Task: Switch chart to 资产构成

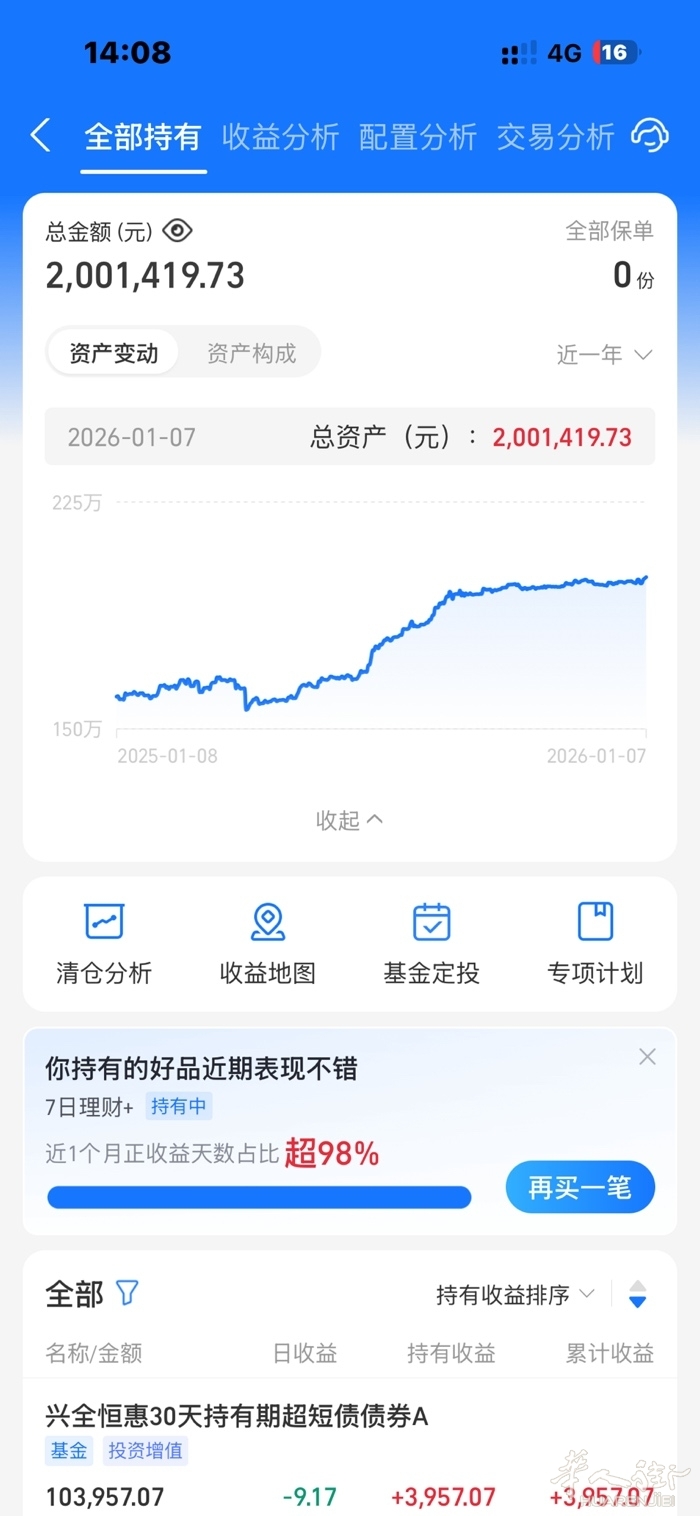Action: (251, 353)
